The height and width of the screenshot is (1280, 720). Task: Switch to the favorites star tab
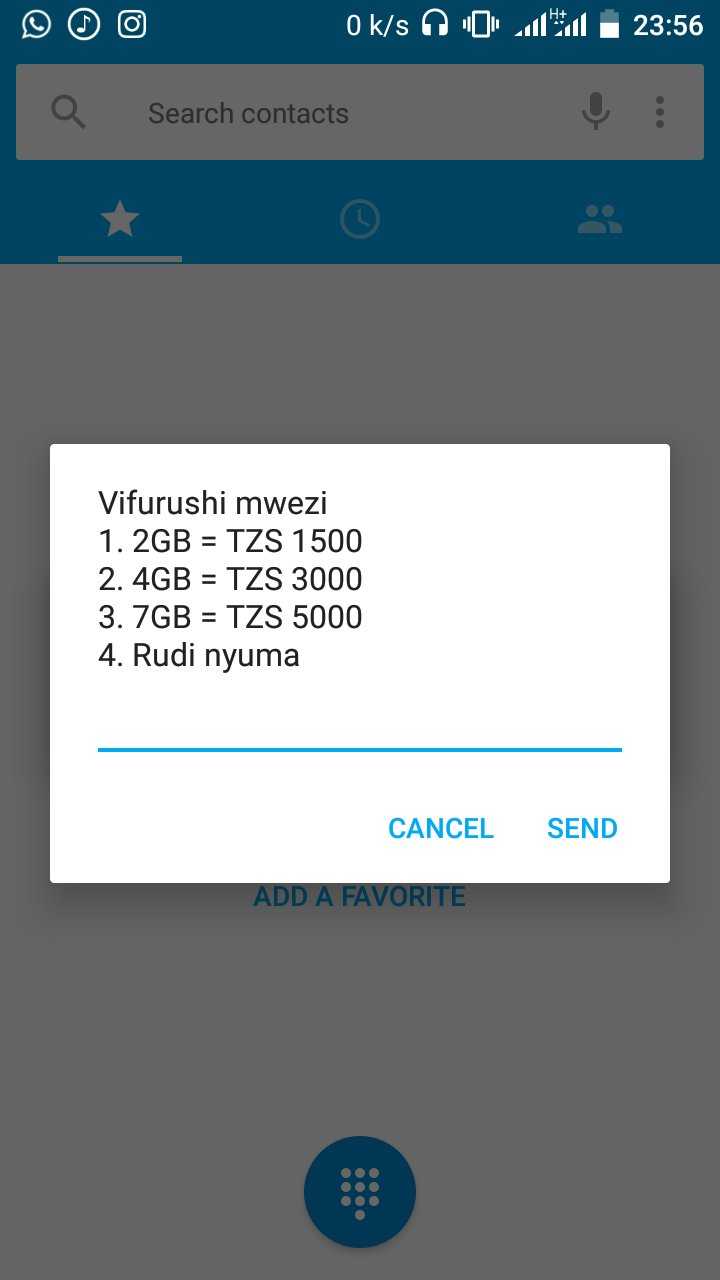pyautogui.click(x=120, y=219)
